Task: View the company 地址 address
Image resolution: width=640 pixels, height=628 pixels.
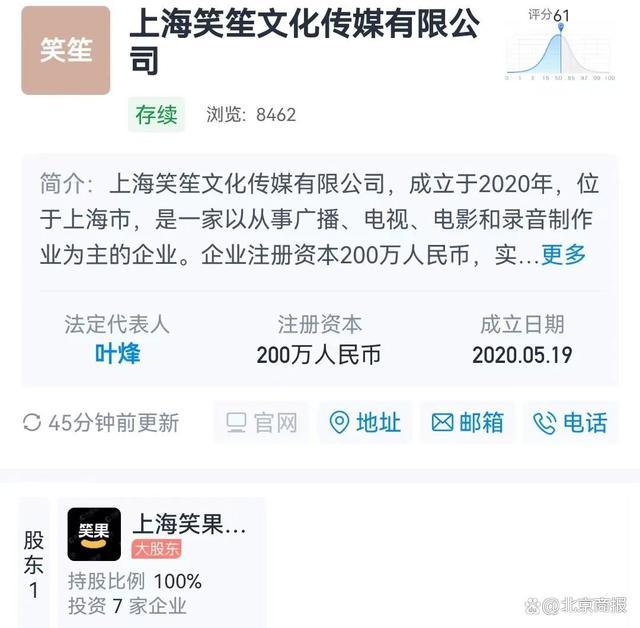Action: click(x=365, y=423)
